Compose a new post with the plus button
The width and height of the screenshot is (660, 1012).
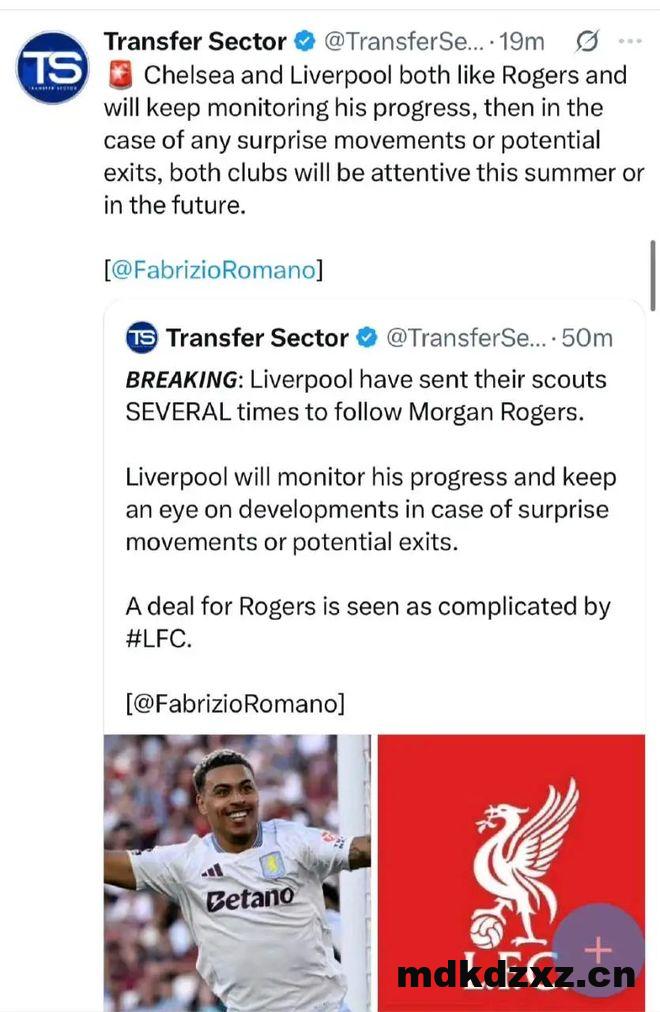[597, 950]
